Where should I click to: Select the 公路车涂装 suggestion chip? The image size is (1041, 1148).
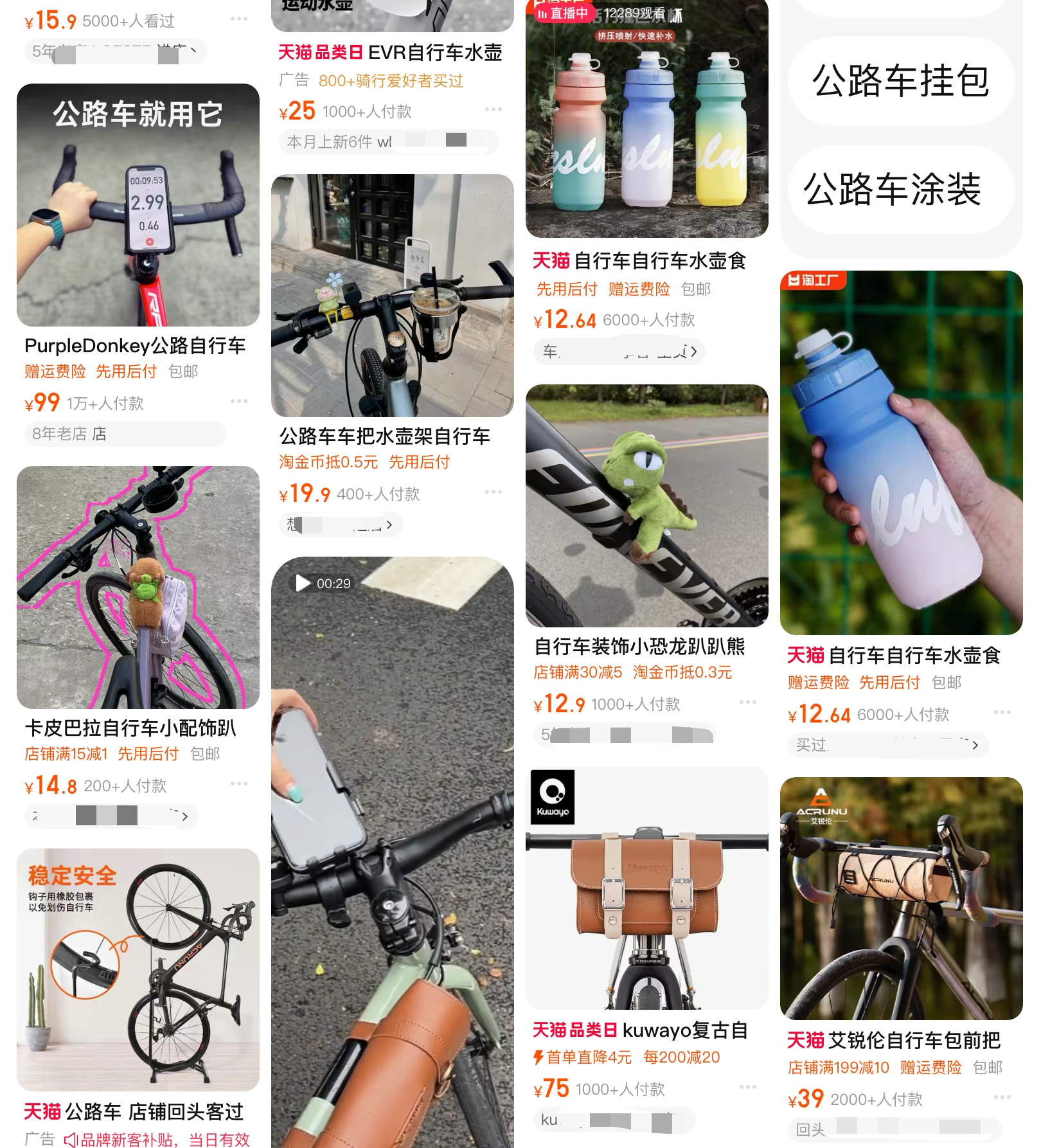(x=900, y=190)
